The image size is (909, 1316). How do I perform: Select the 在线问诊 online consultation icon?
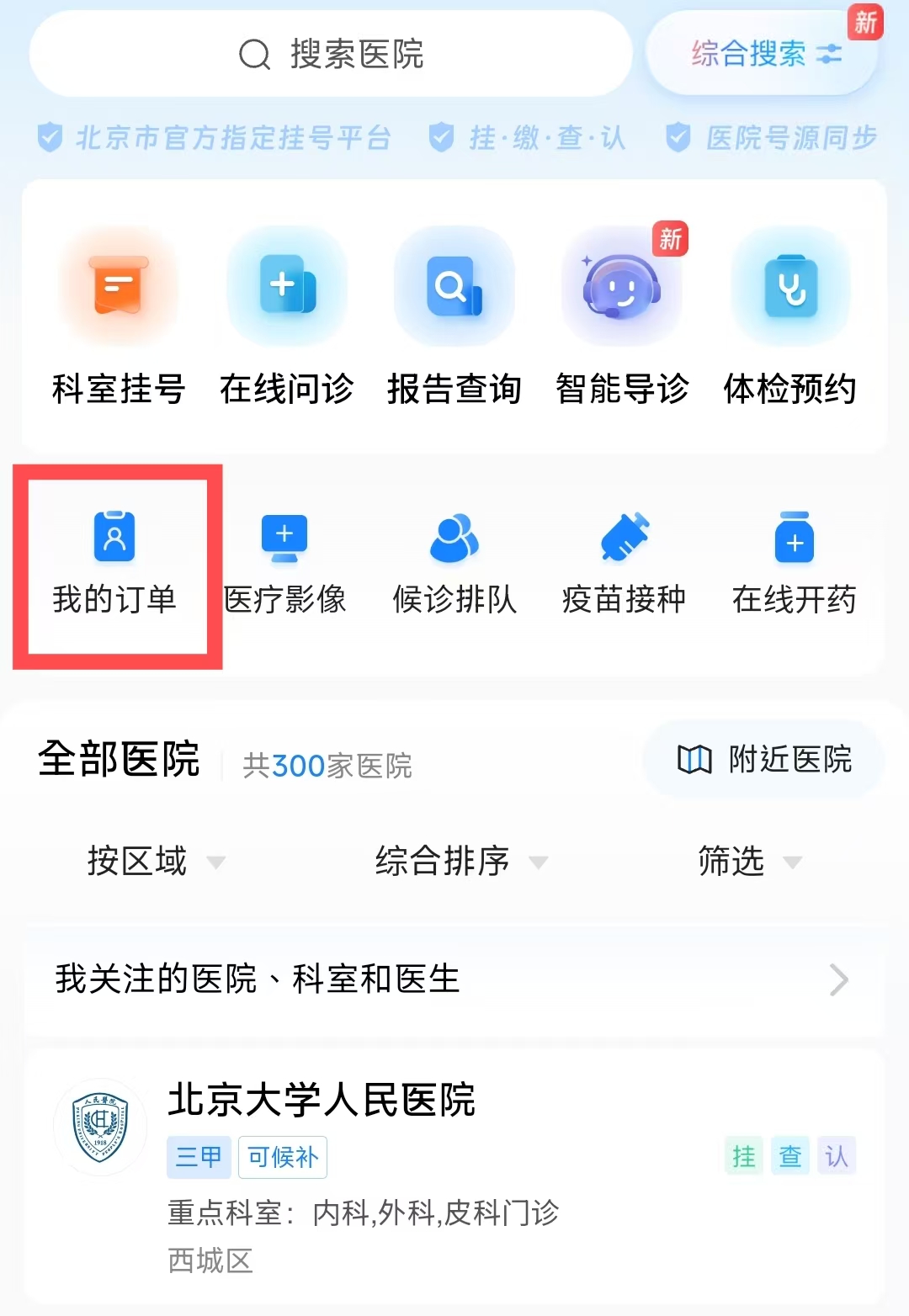(286, 320)
